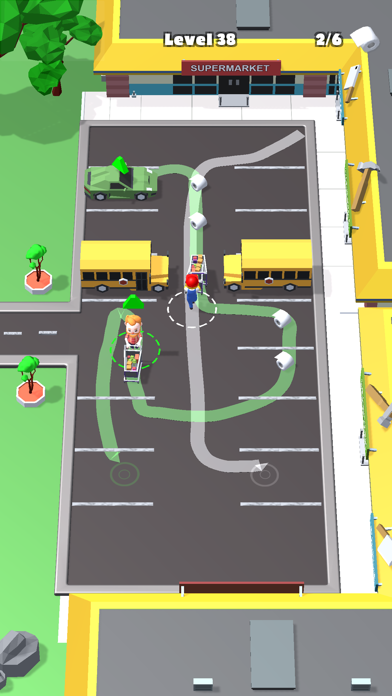Select the red-cap shopper with the white circle
This screenshot has width=392, height=696.
tap(192, 291)
